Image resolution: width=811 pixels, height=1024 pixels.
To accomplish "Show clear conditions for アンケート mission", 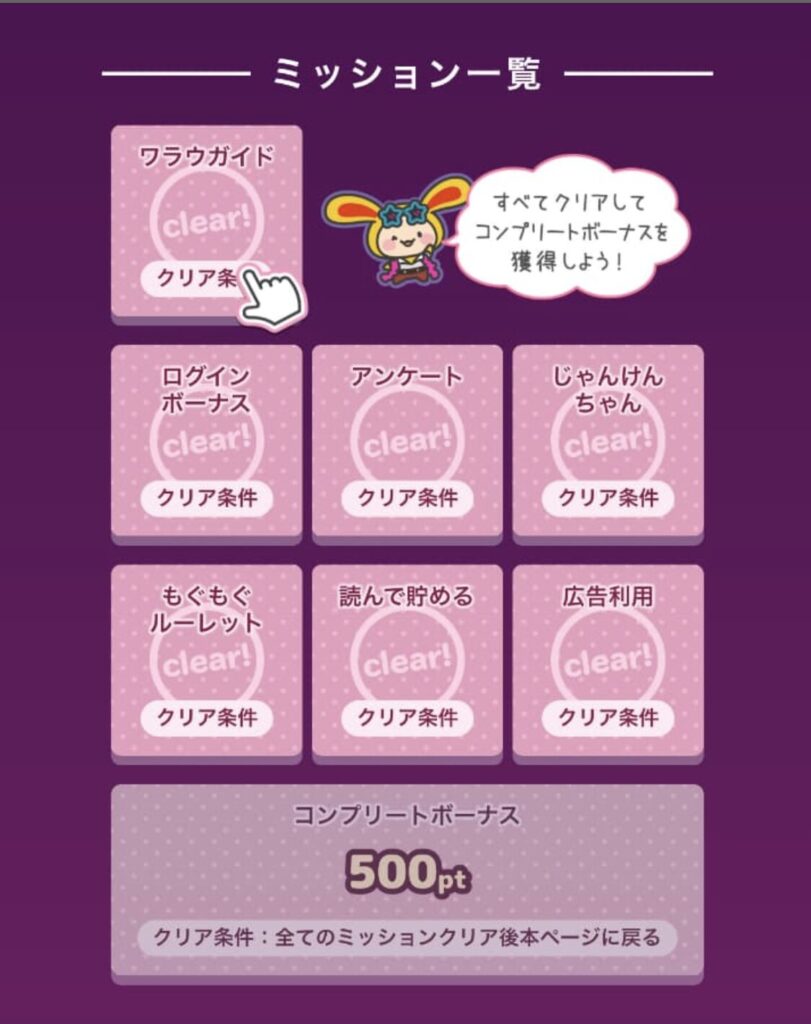I will [x=407, y=498].
